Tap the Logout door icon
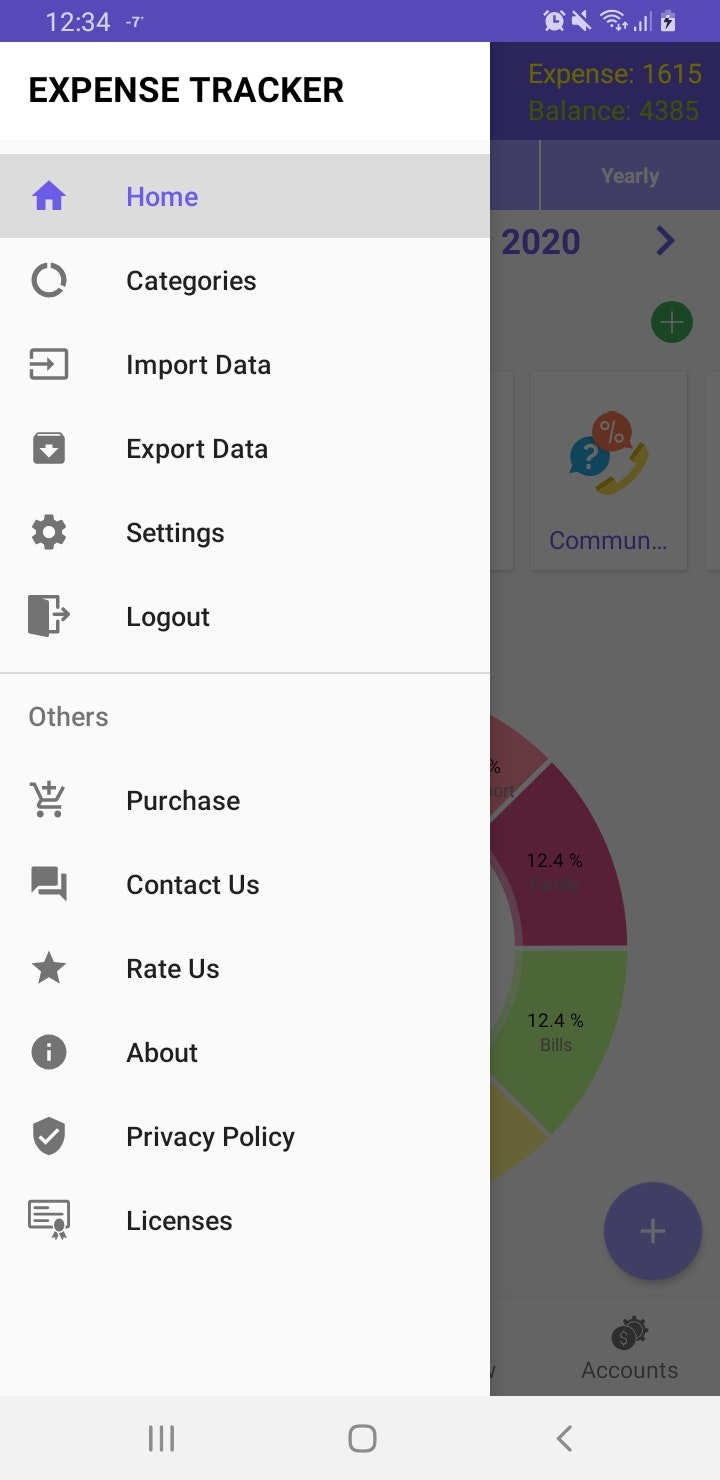 (x=48, y=617)
